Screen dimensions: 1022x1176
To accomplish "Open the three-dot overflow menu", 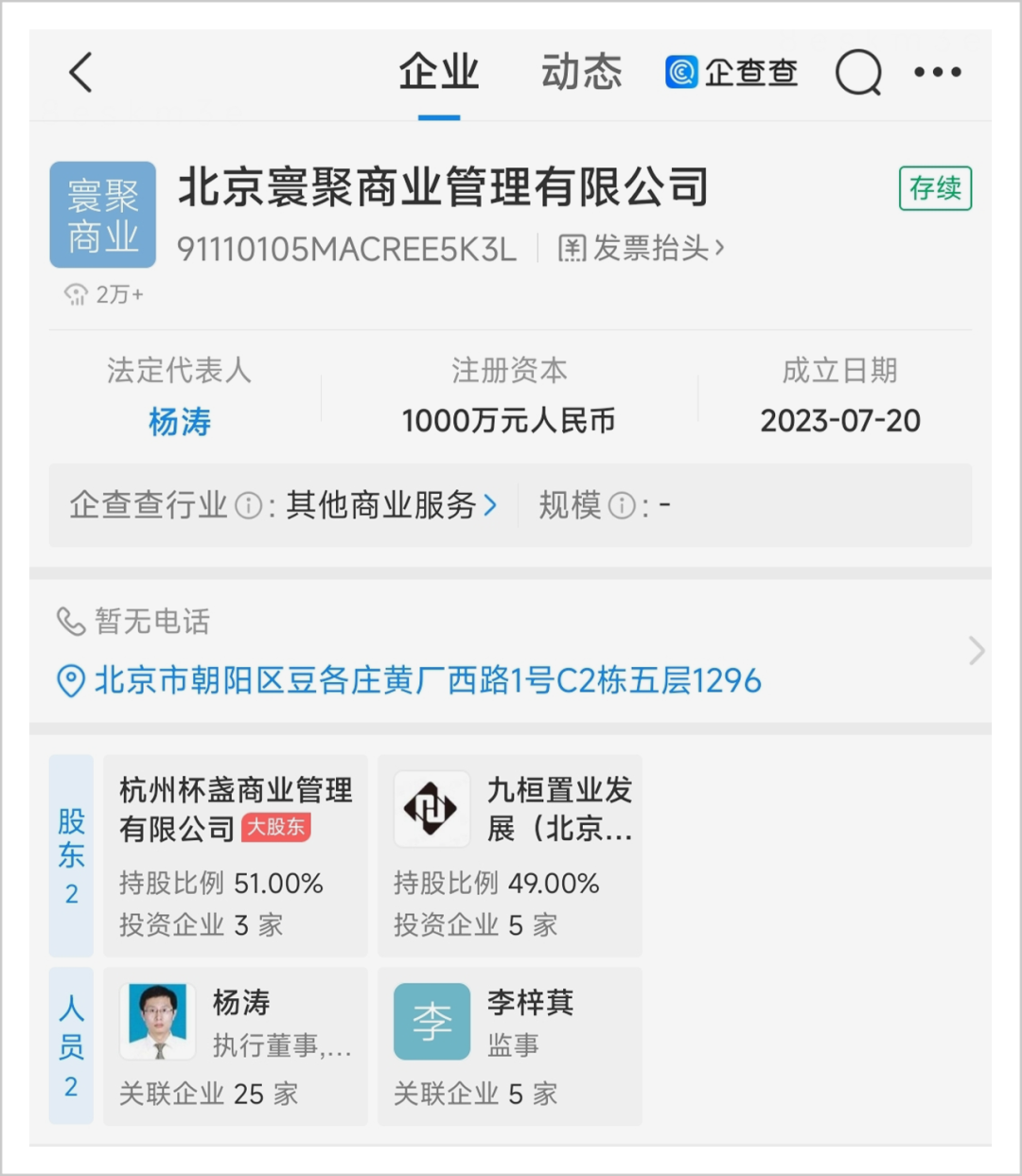I will (x=937, y=72).
